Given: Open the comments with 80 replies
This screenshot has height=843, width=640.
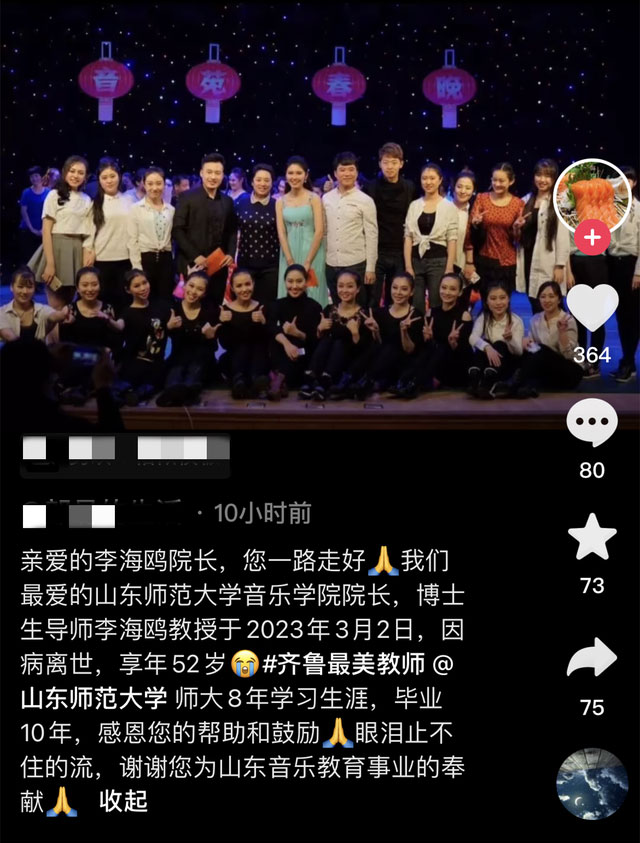Looking at the screenshot, I should pyautogui.click(x=592, y=423).
